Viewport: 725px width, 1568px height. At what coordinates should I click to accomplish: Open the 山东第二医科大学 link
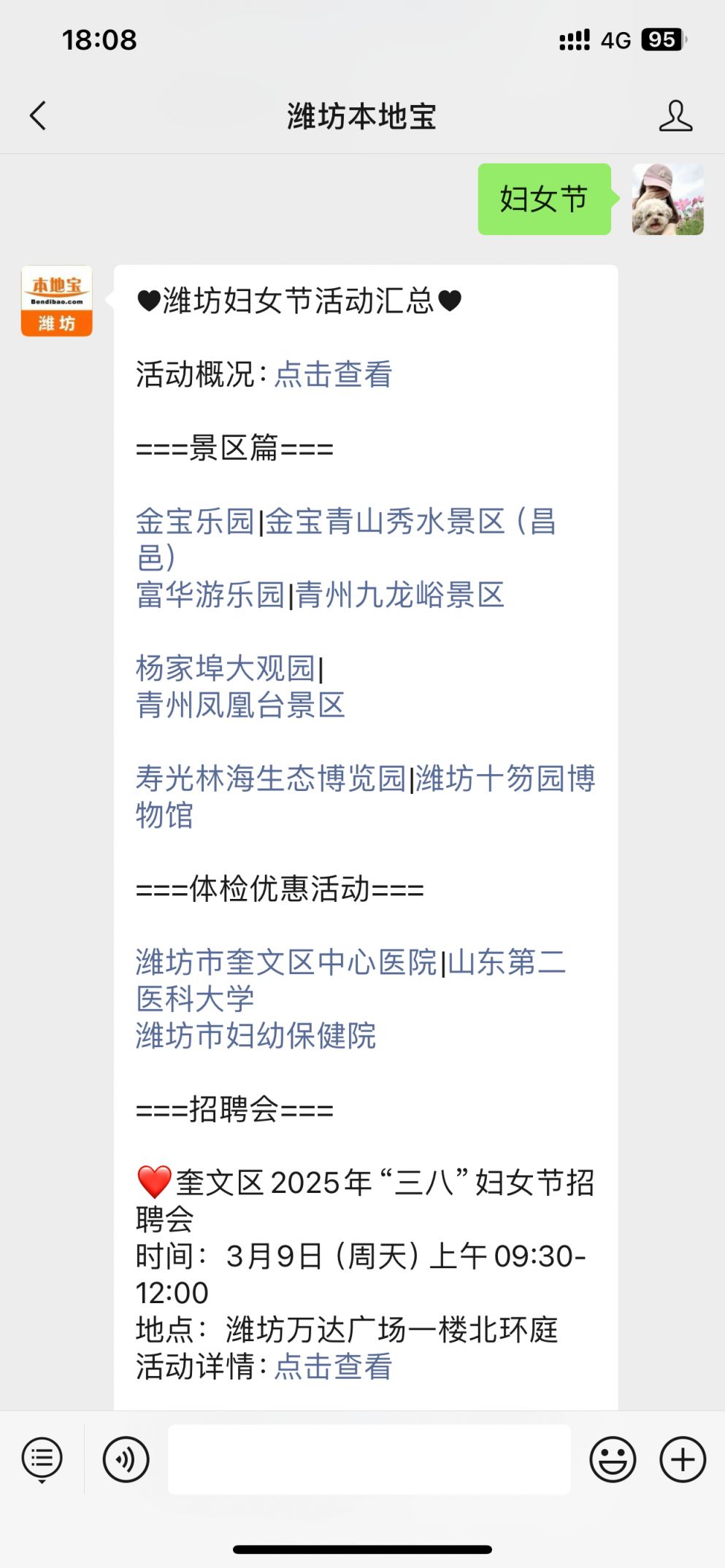tap(350, 981)
